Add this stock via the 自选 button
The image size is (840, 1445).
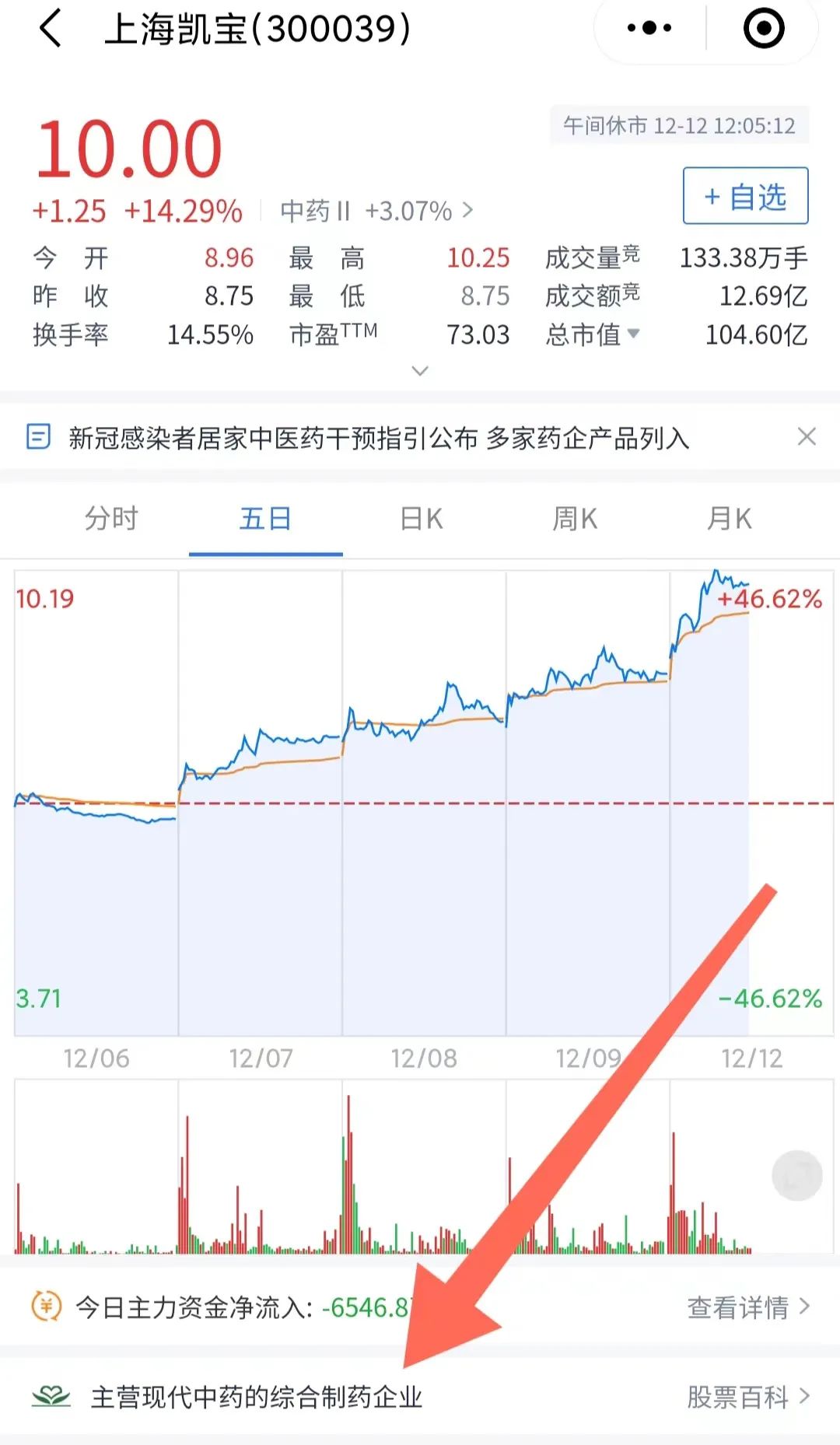745,196
